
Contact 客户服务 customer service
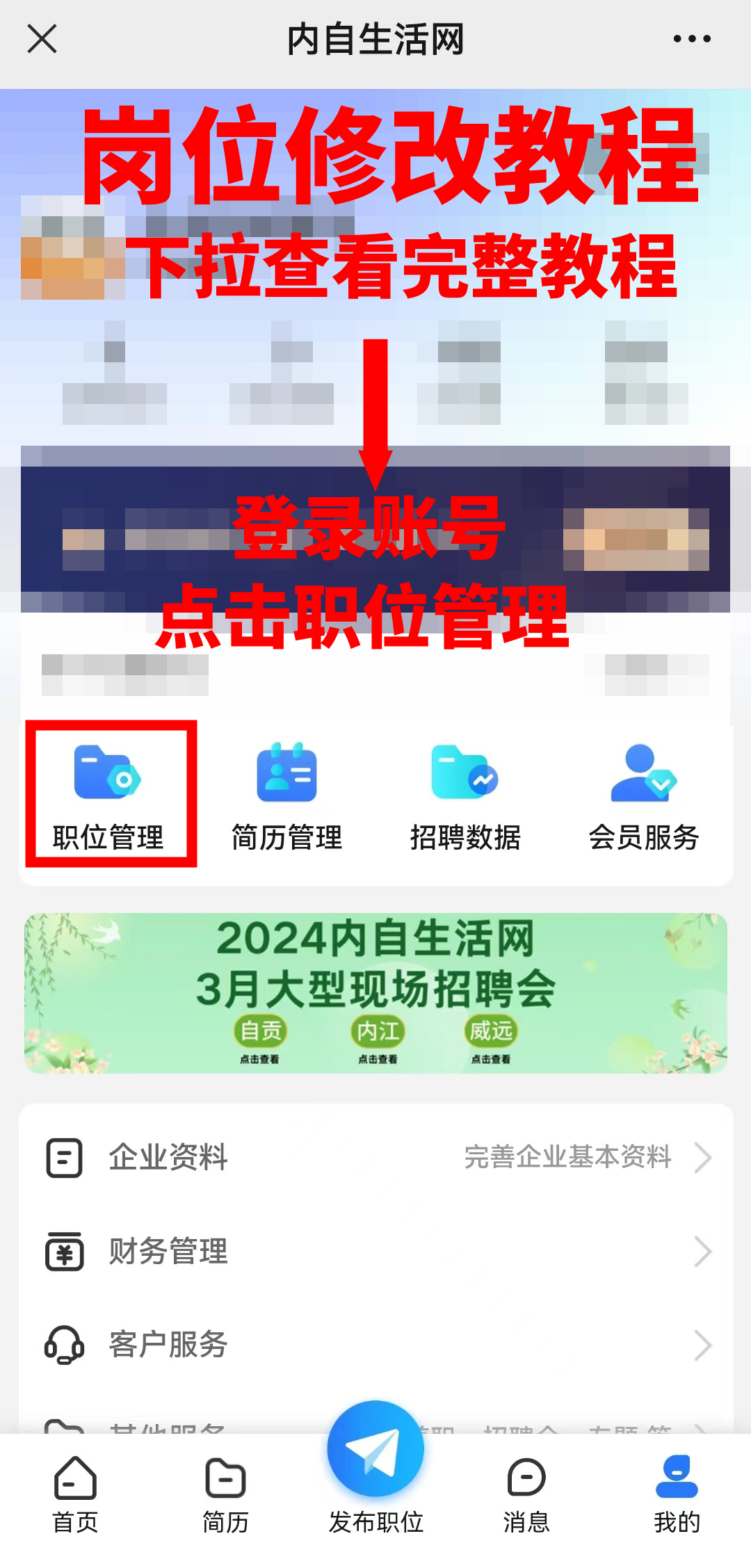(x=375, y=1345)
